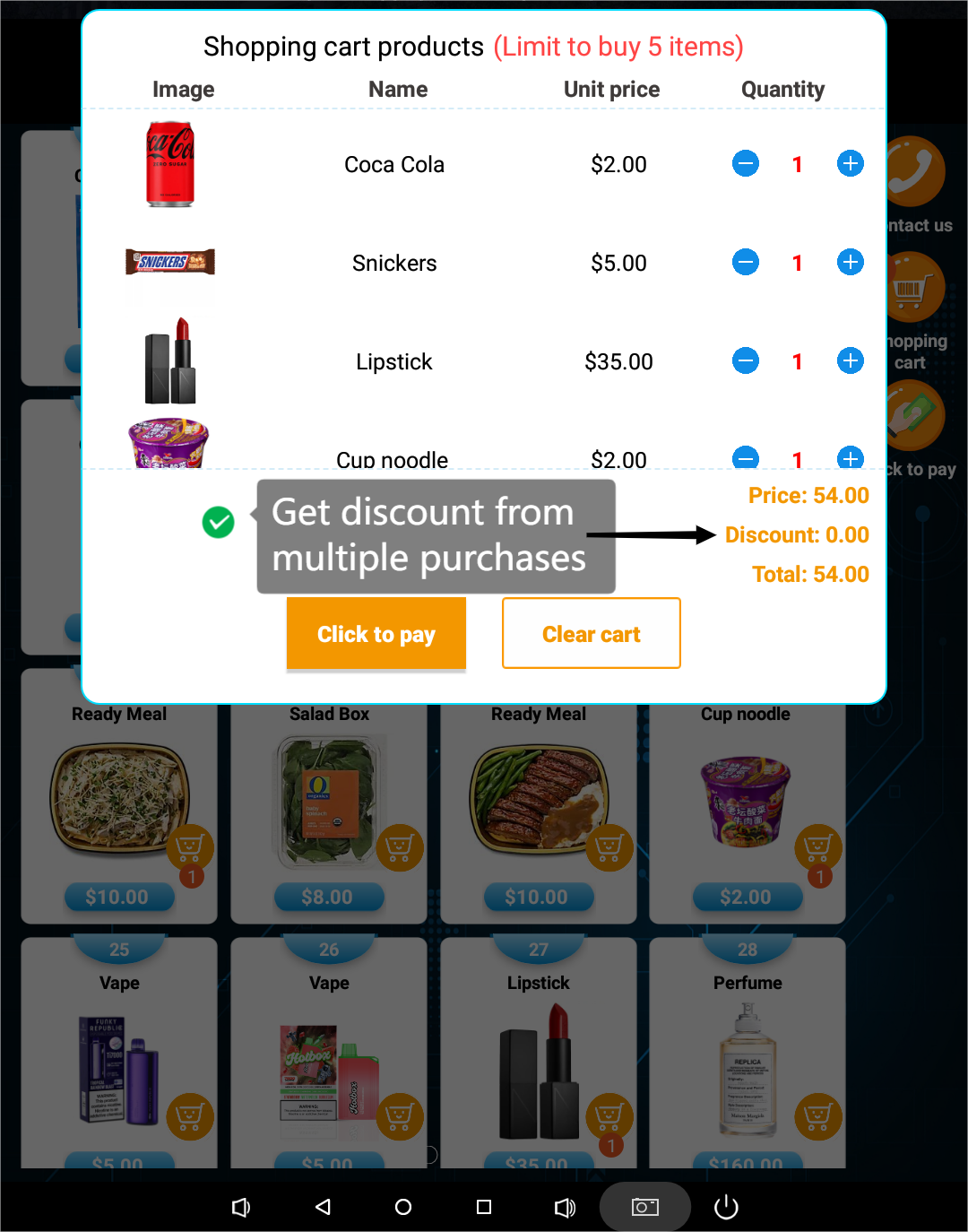Increase Coca Cola quantity
This screenshot has width=968, height=1232.
(850, 163)
